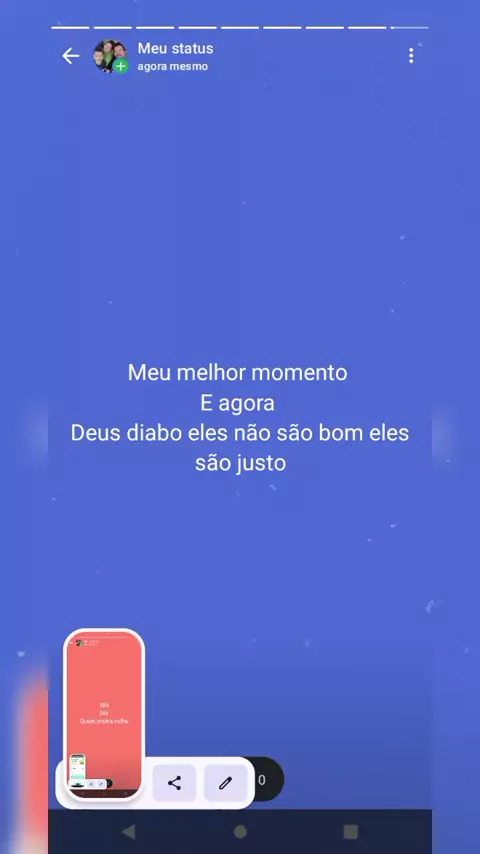Share the captured screenshot
This screenshot has height=854, width=480.
174,783
